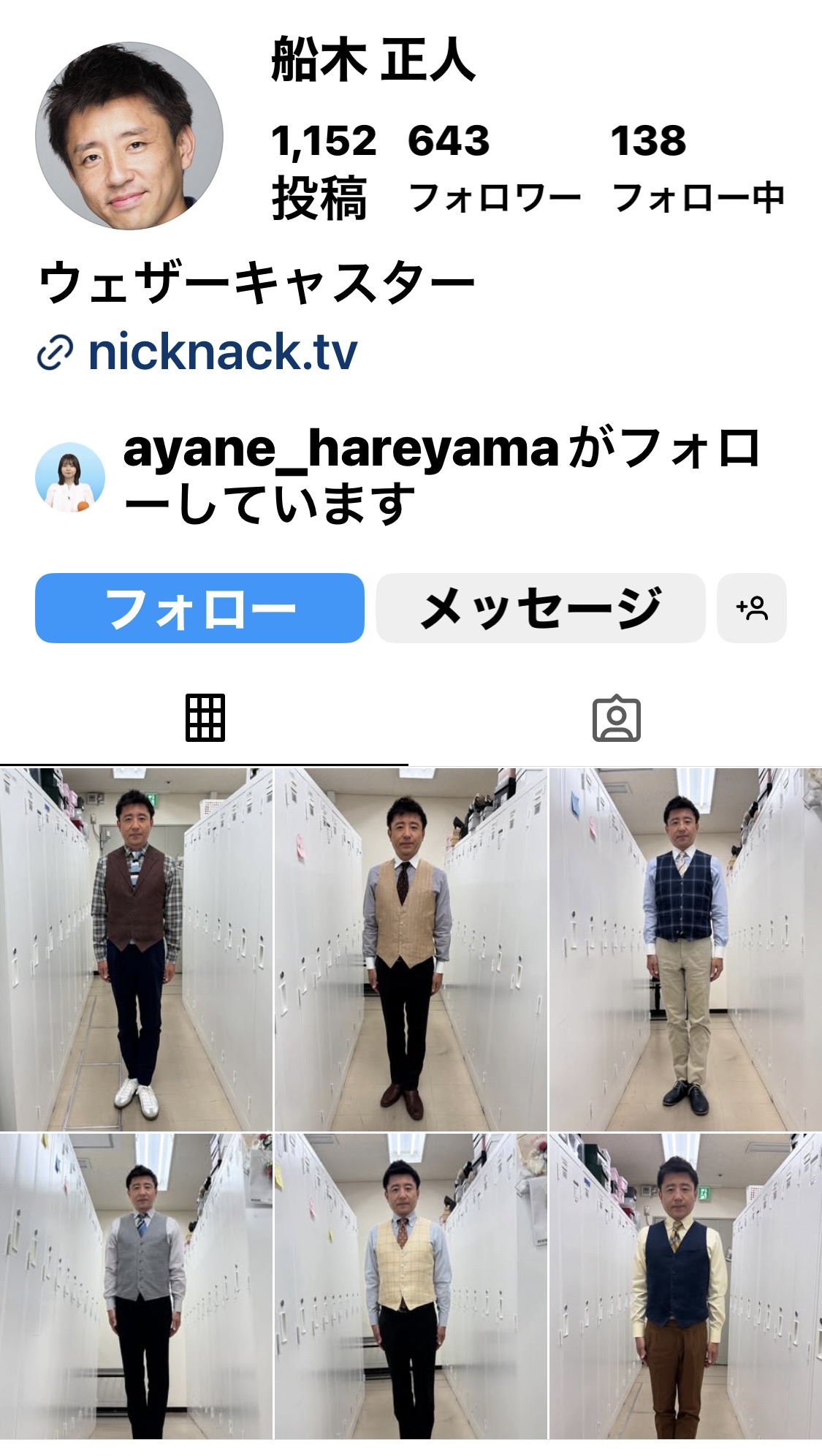Open post with gray vest and blue tie
Viewport: 822px width, 1456px height.
pyautogui.click(x=136, y=1286)
